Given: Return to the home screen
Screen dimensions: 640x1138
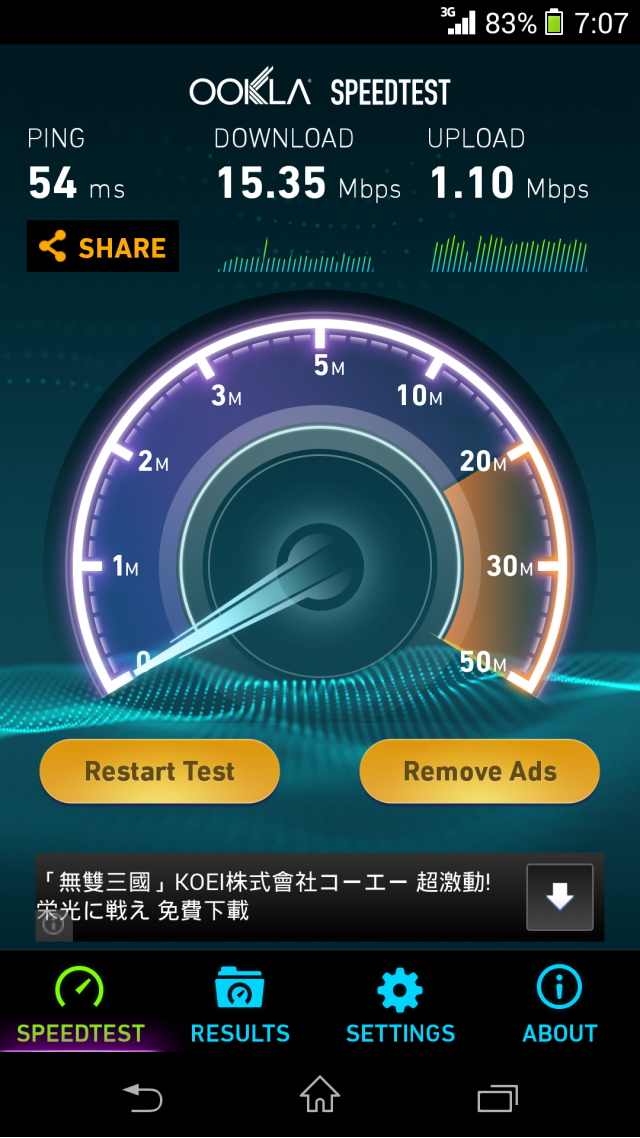Looking at the screenshot, I should tap(320, 1095).
